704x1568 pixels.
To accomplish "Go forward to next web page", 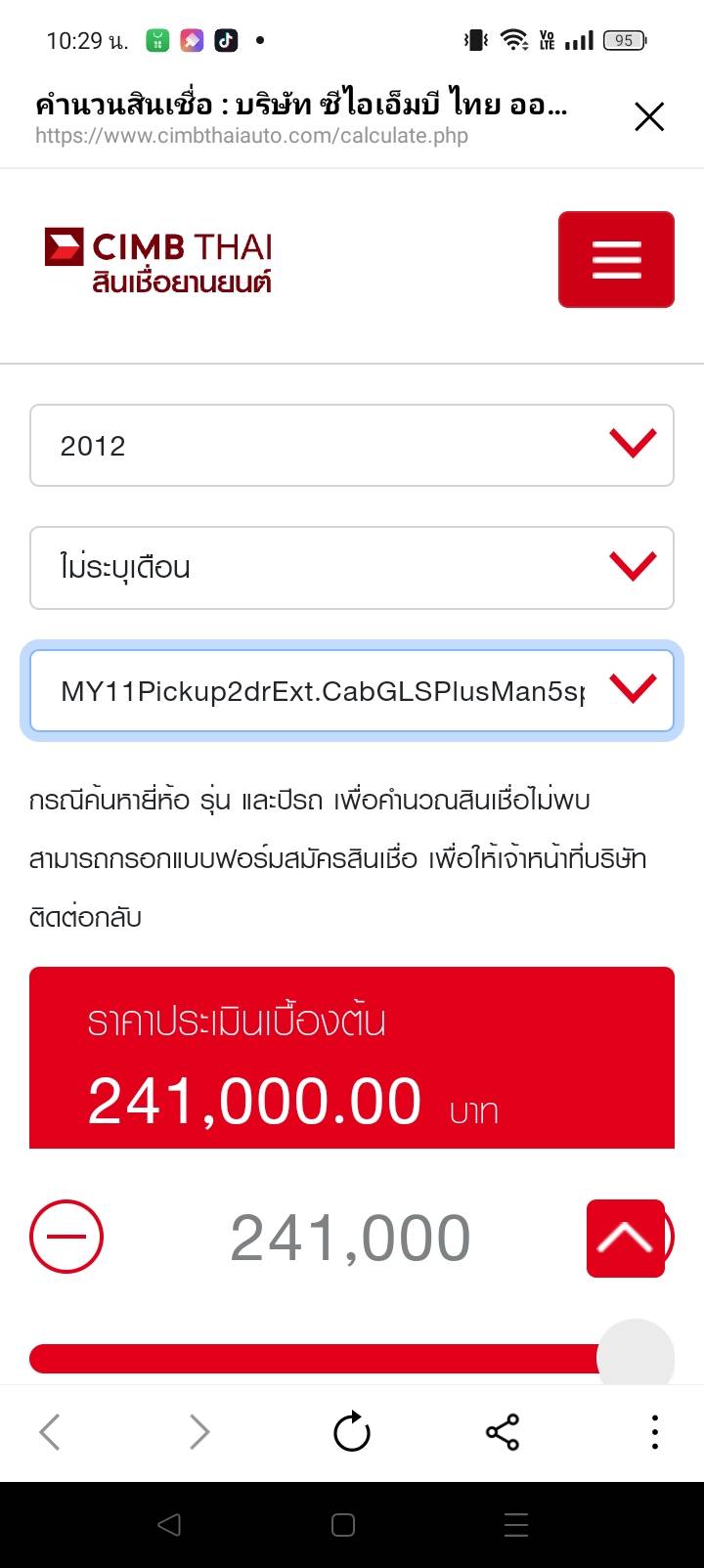I will tap(199, 1433).
